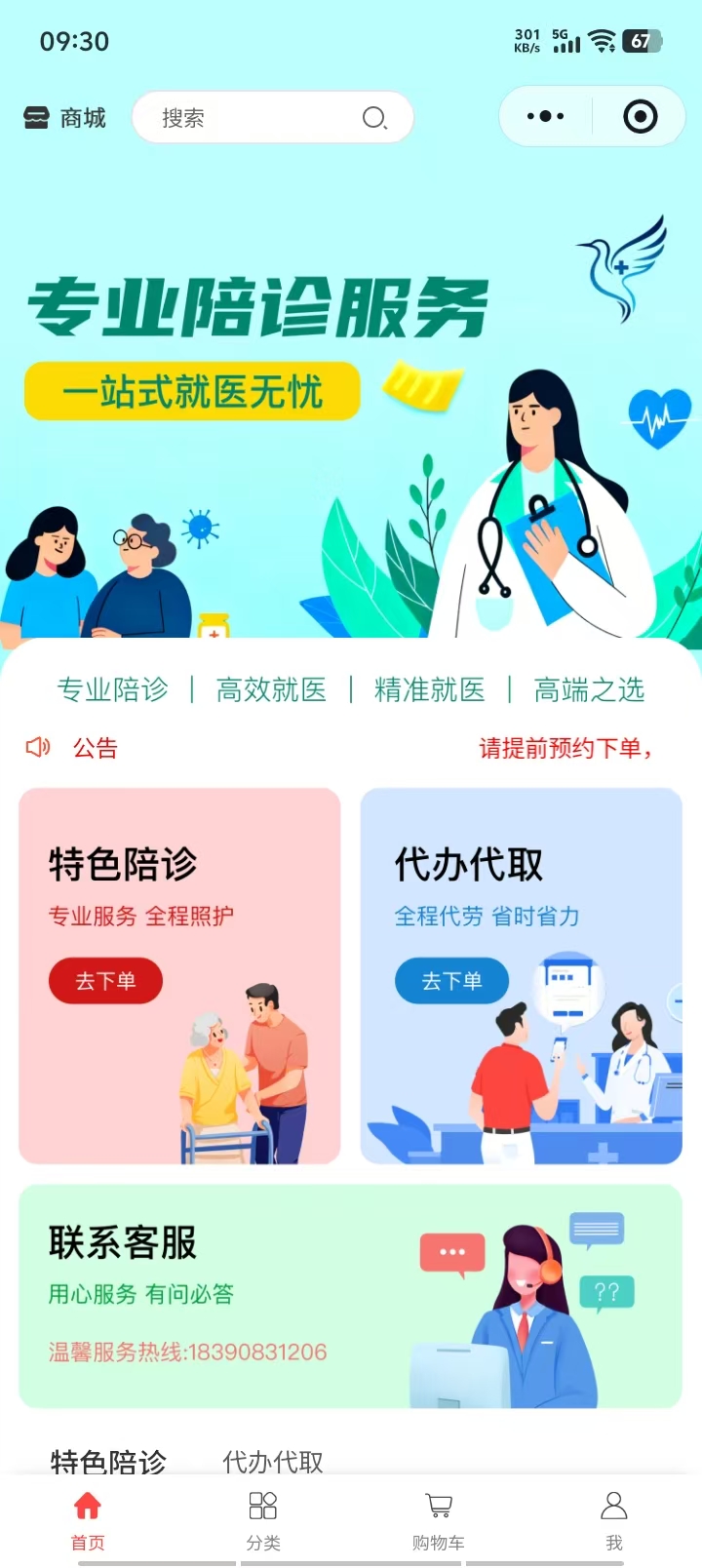This screenshot has width=702, height=1568.
Task: Open the 商城 store entry
Action: tap(64, 118)
